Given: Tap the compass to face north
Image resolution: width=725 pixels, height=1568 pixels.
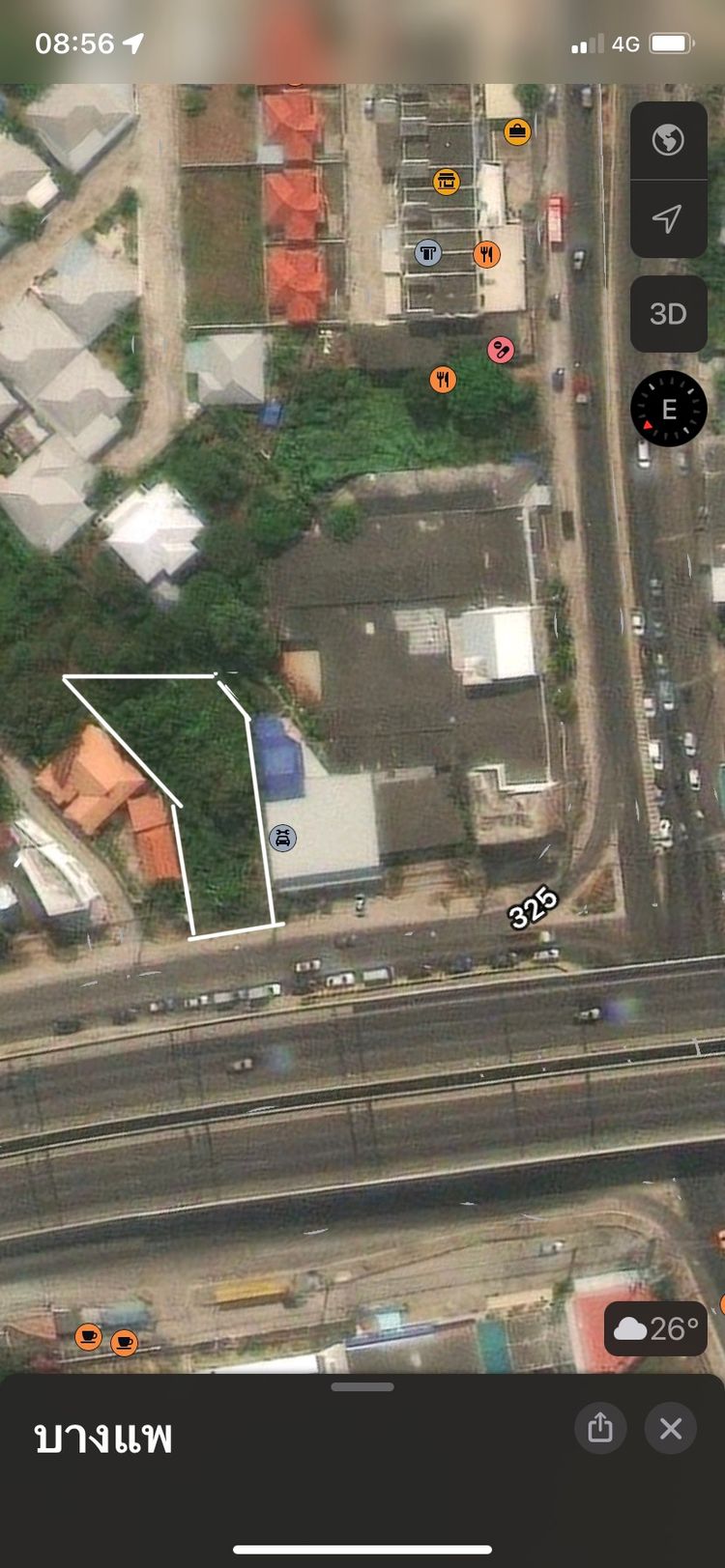Looking at the screenshot, I should click(x=668, y=409).
